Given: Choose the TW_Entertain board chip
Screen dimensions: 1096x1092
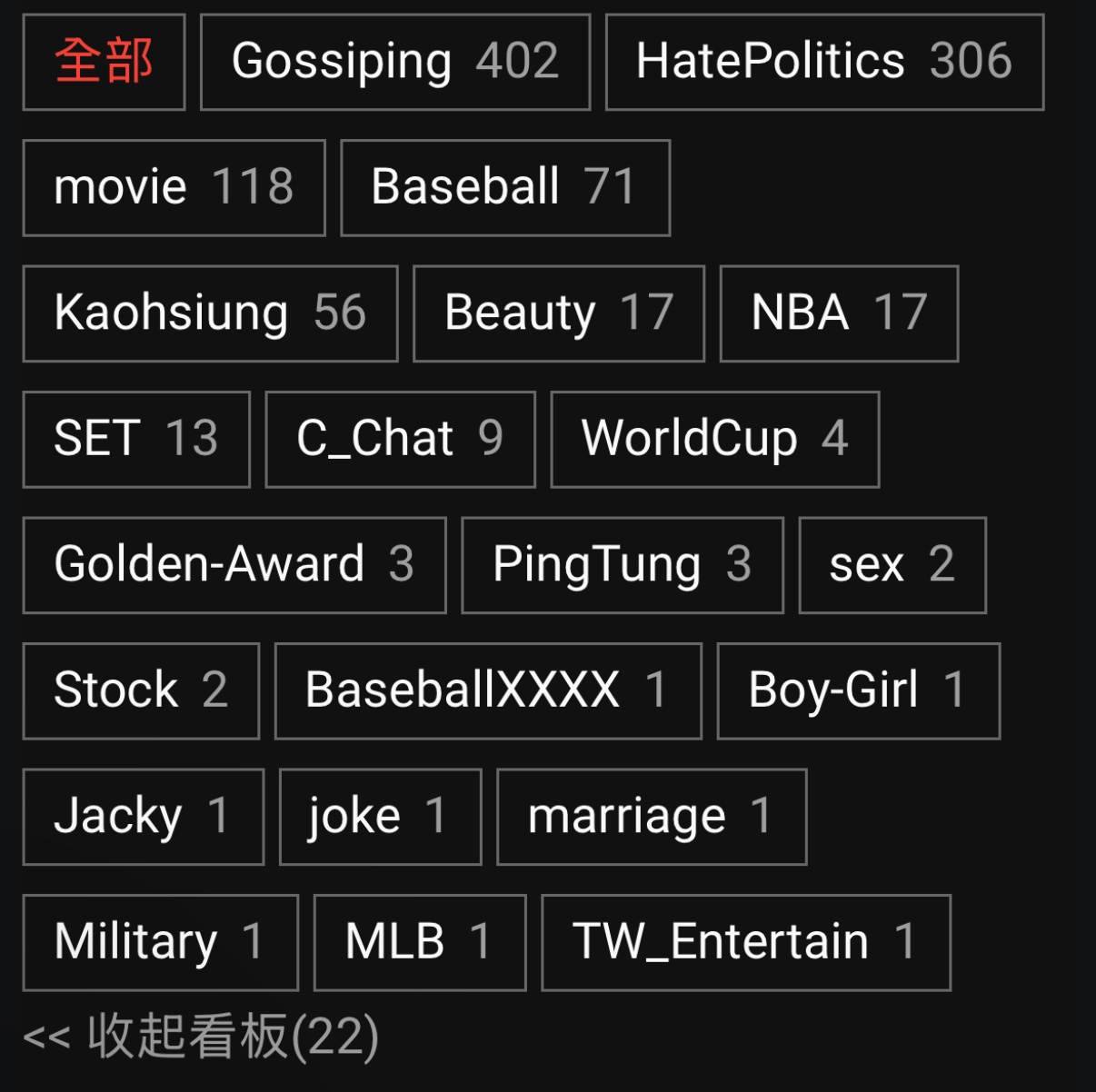Looking at the screenshot, I should 746,941.
